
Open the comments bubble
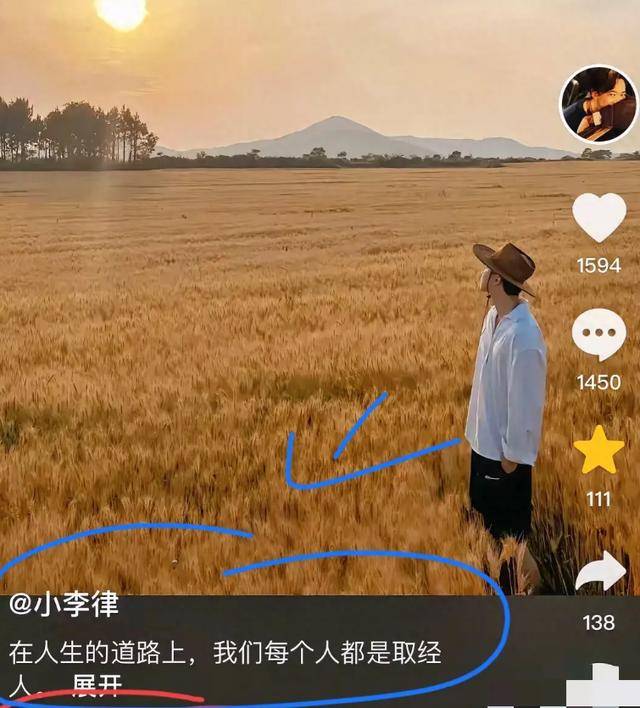pyautogui.click(x=599, y=334)
